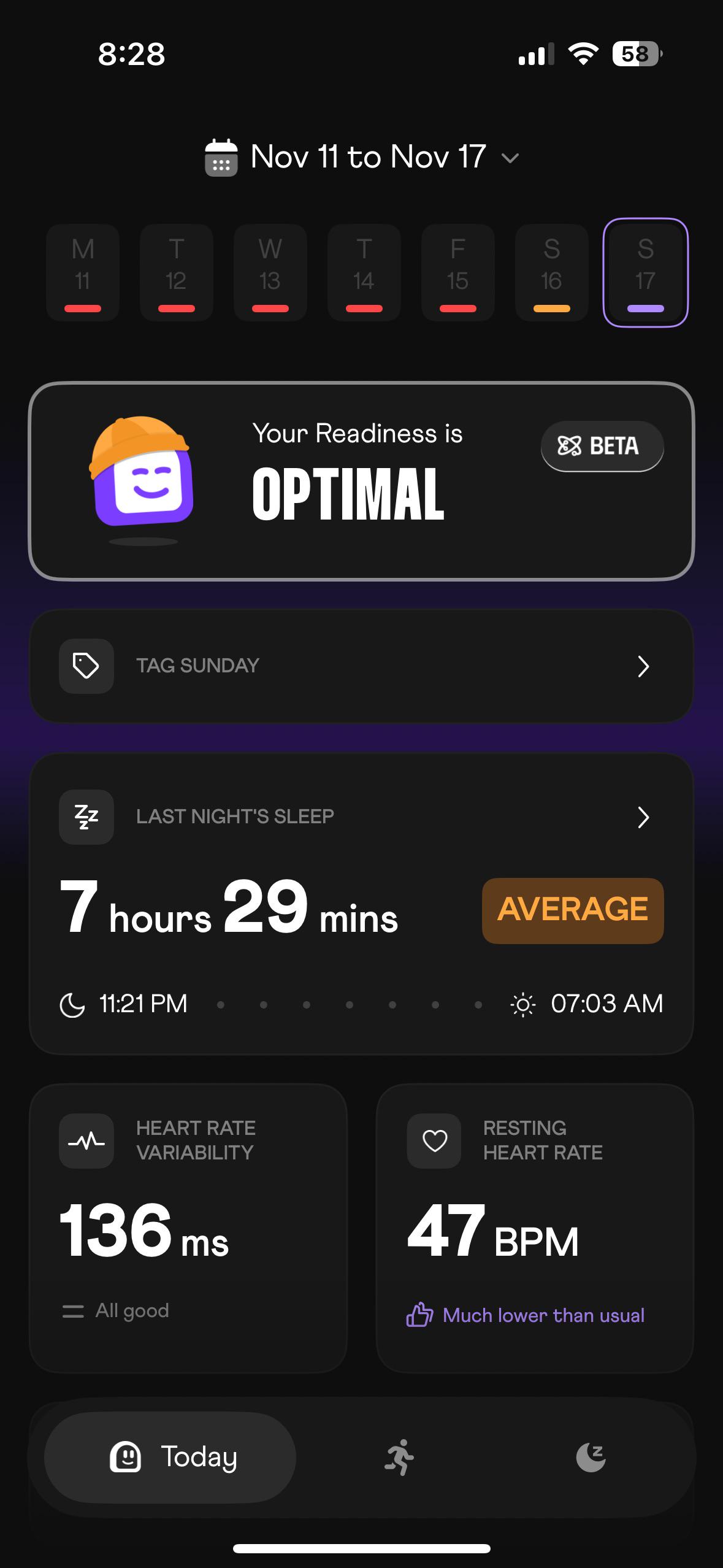
Task: Open Tag Sunday row
Action: click(x=361, y=666)
